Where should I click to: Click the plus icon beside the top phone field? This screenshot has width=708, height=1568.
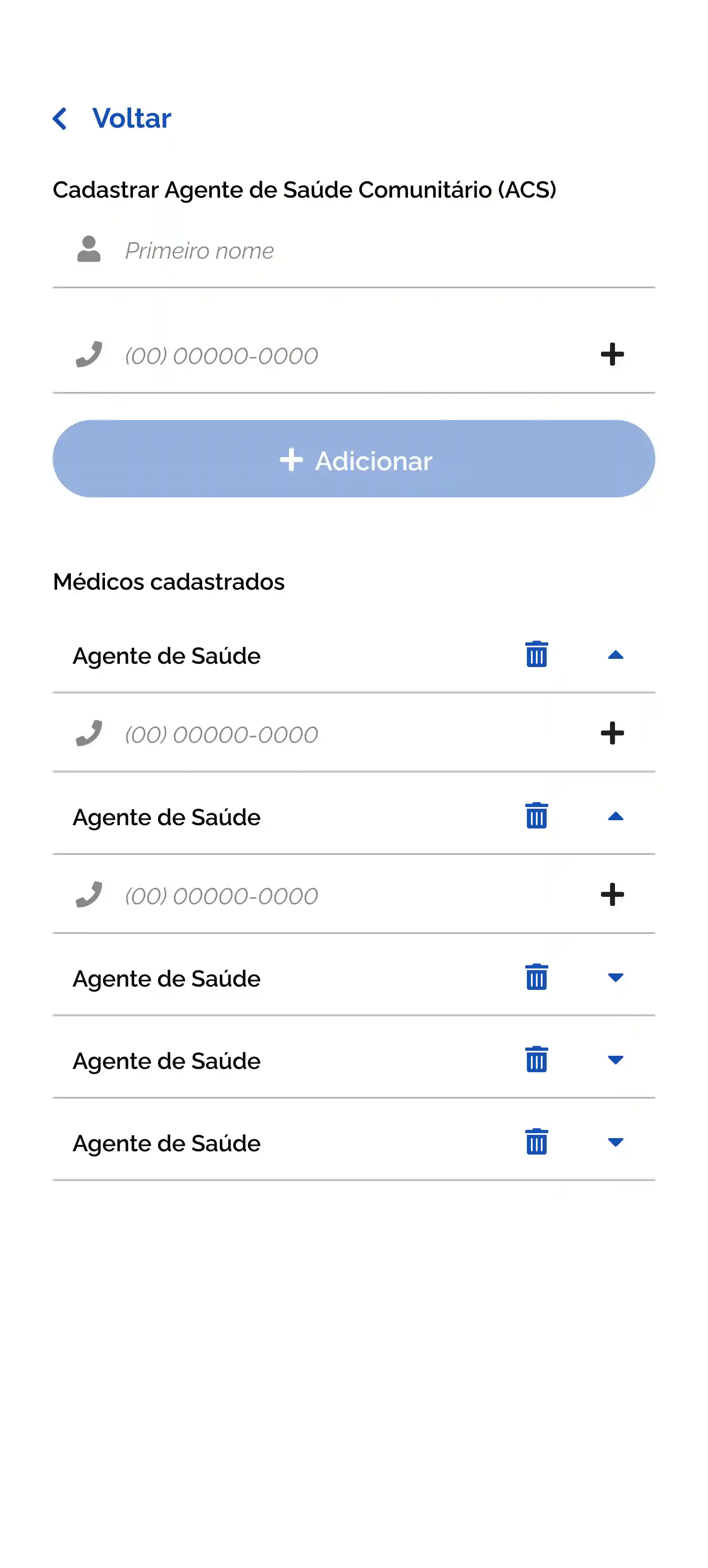point(612,354)
